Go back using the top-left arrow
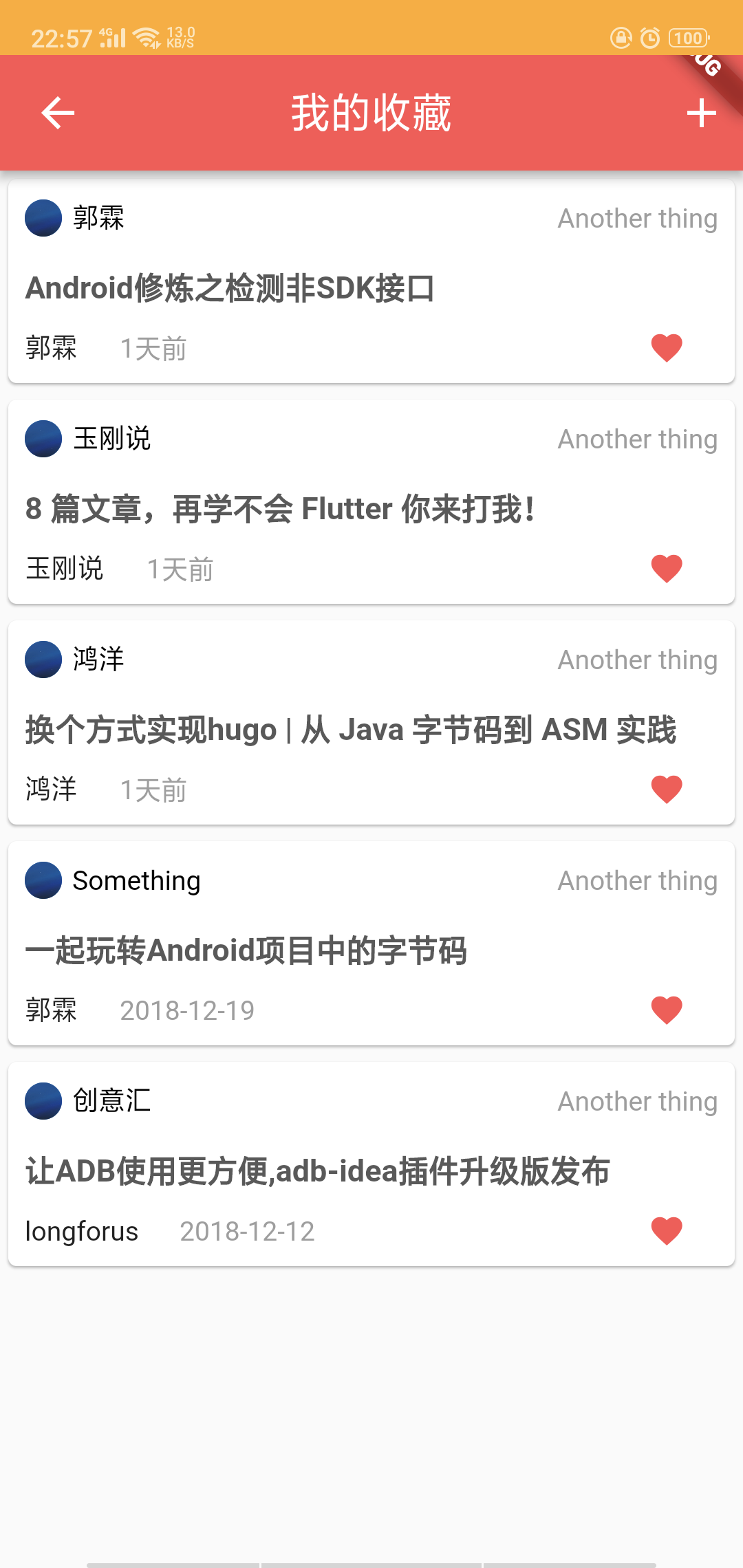 pyautogui.click(x=58, y=113)
